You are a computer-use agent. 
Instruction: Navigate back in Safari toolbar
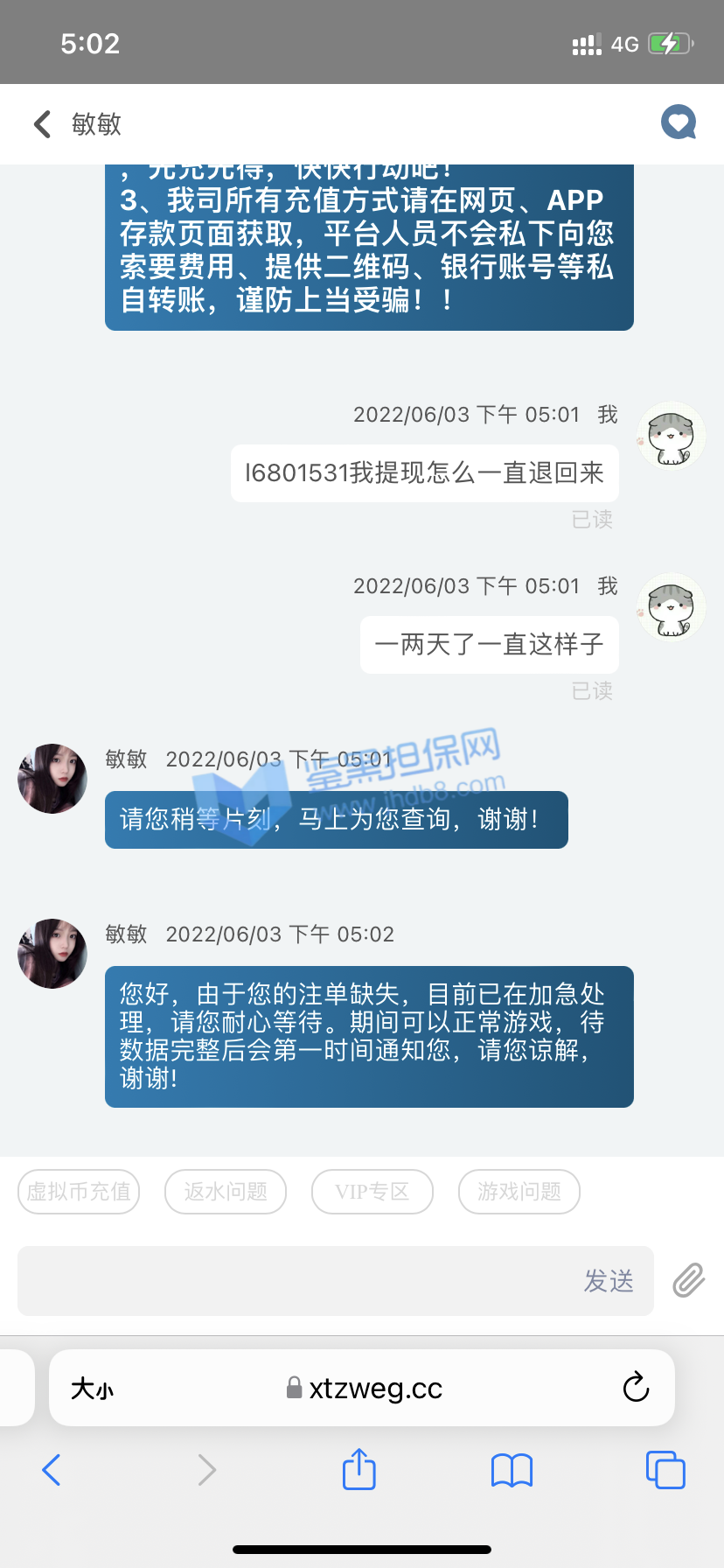pyautogui.click(x=52, y=1470)
